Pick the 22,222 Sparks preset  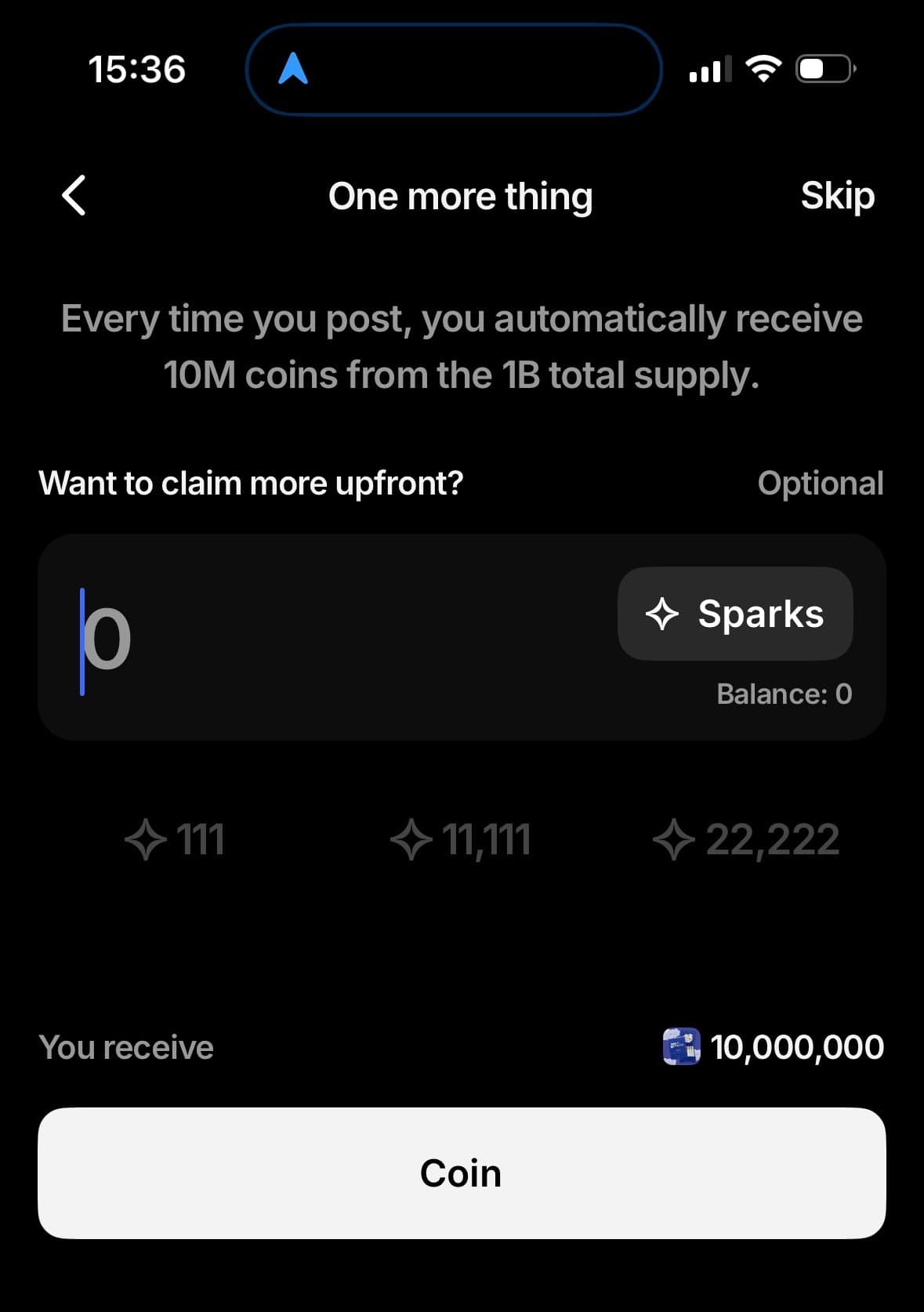(746, 839)
